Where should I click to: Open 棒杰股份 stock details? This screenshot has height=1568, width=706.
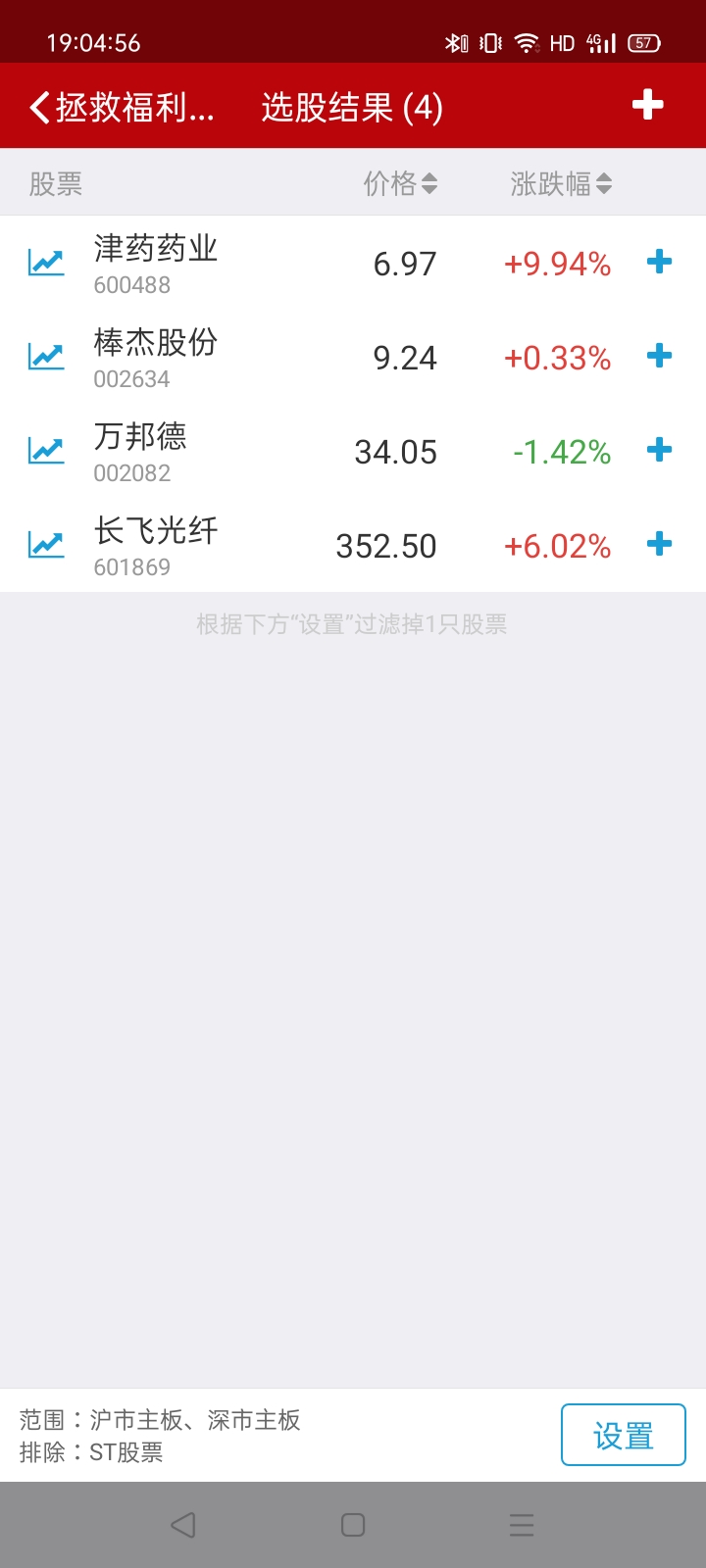[156, 357]
